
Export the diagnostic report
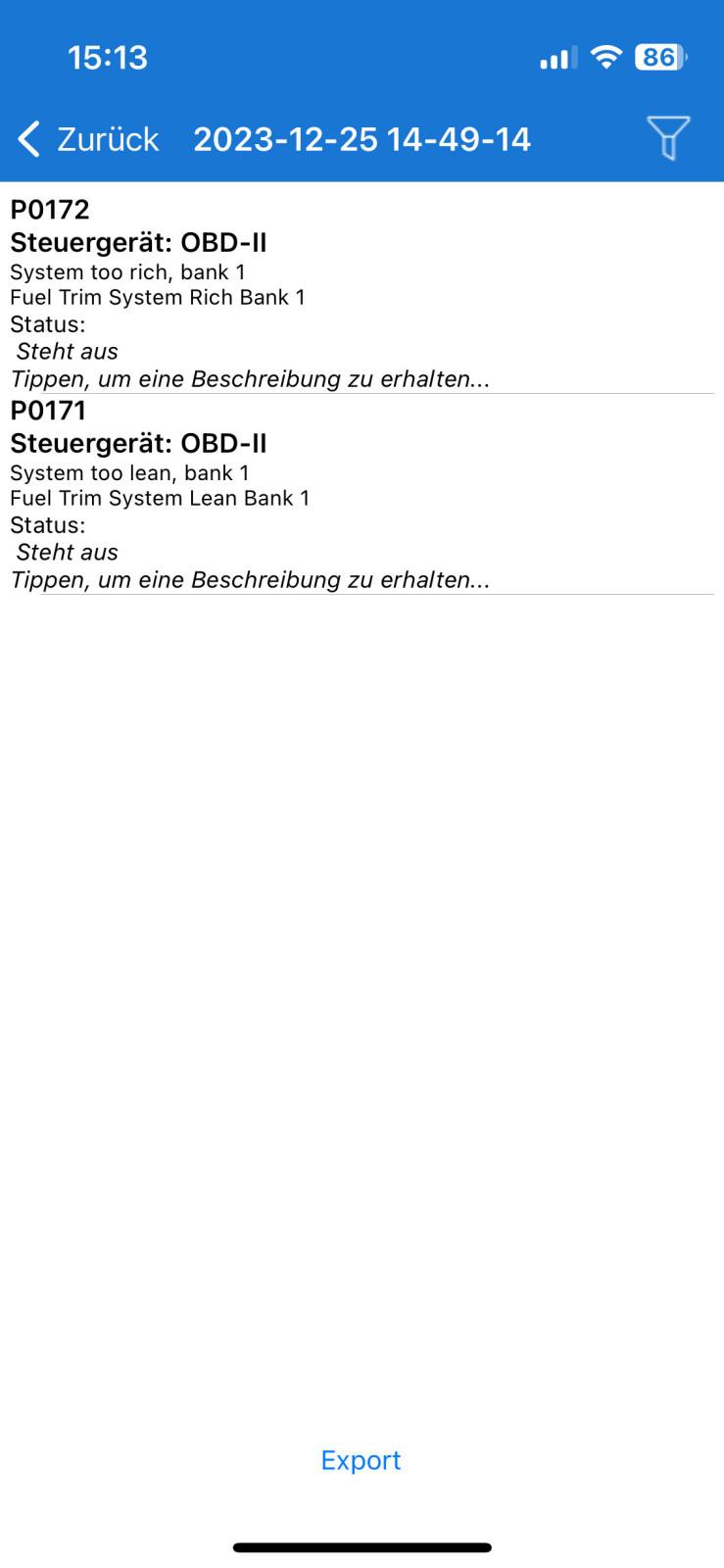[361, 1459]
